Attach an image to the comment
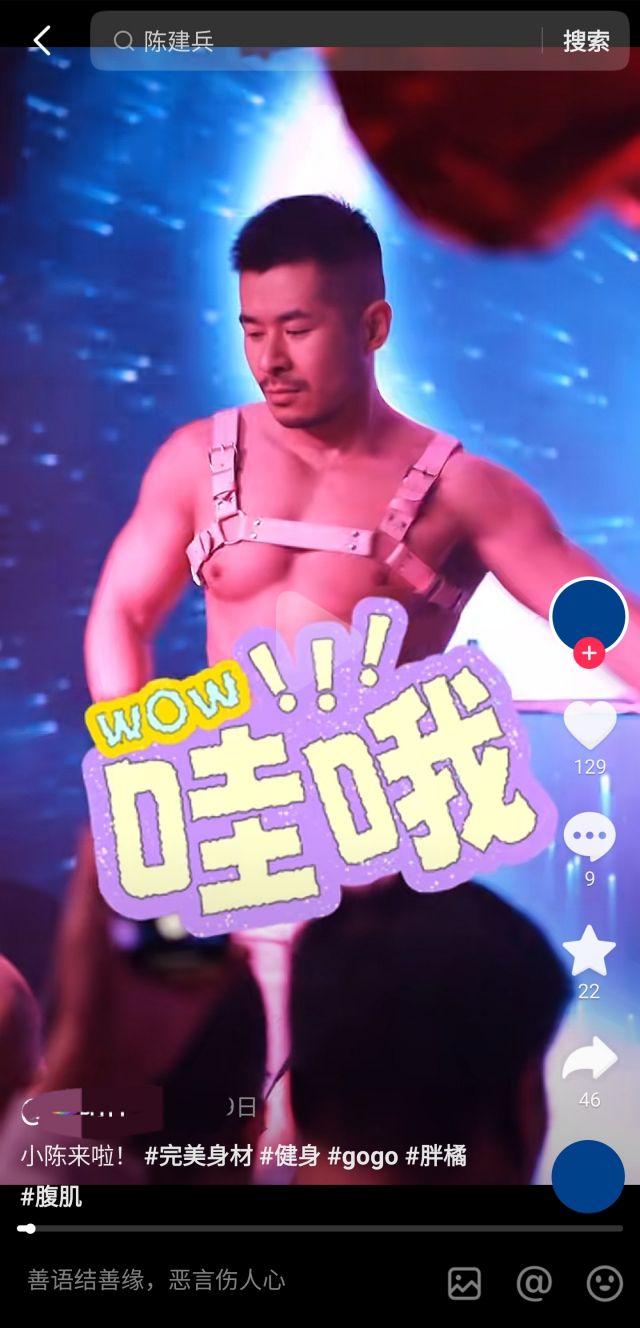The height and width of the screenshot is (1328, 640). point(464,1282)
